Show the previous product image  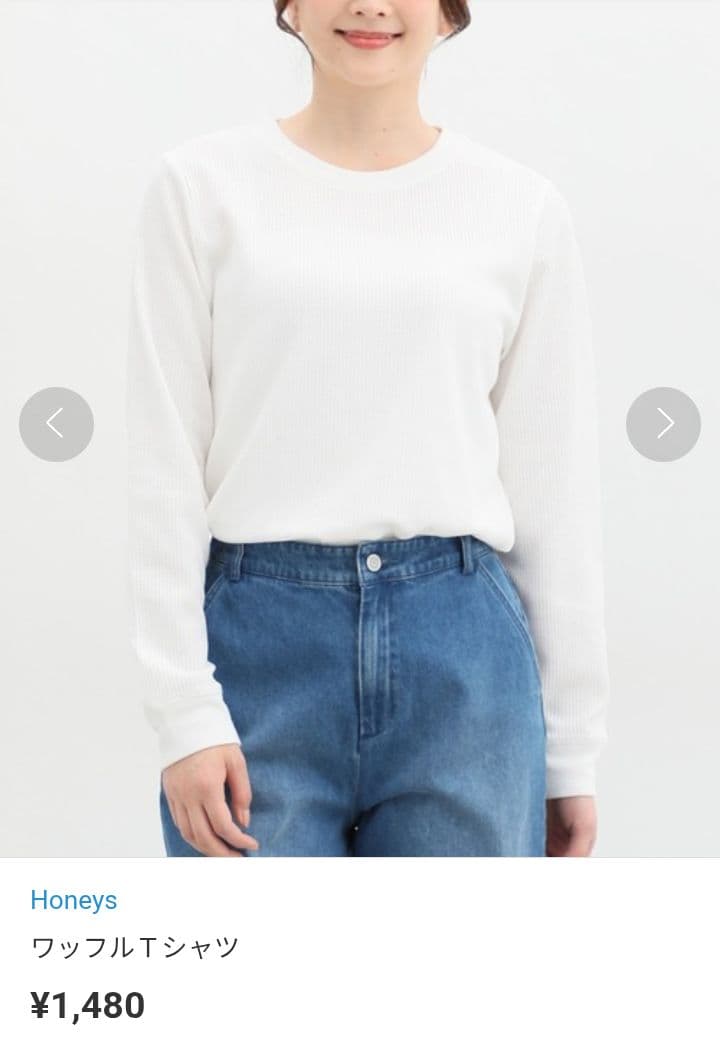(56, 424)
